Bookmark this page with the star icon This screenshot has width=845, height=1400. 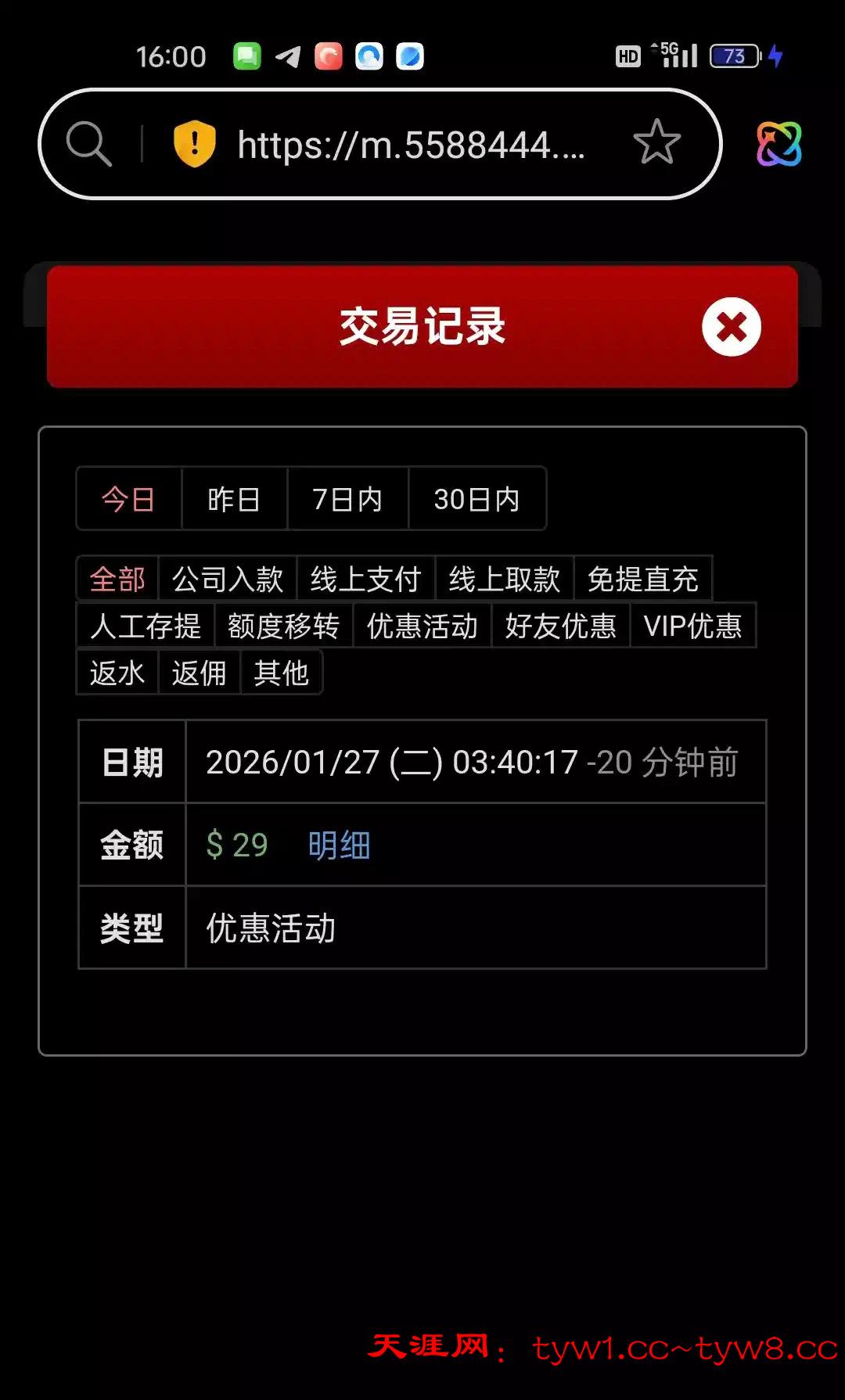656,143
